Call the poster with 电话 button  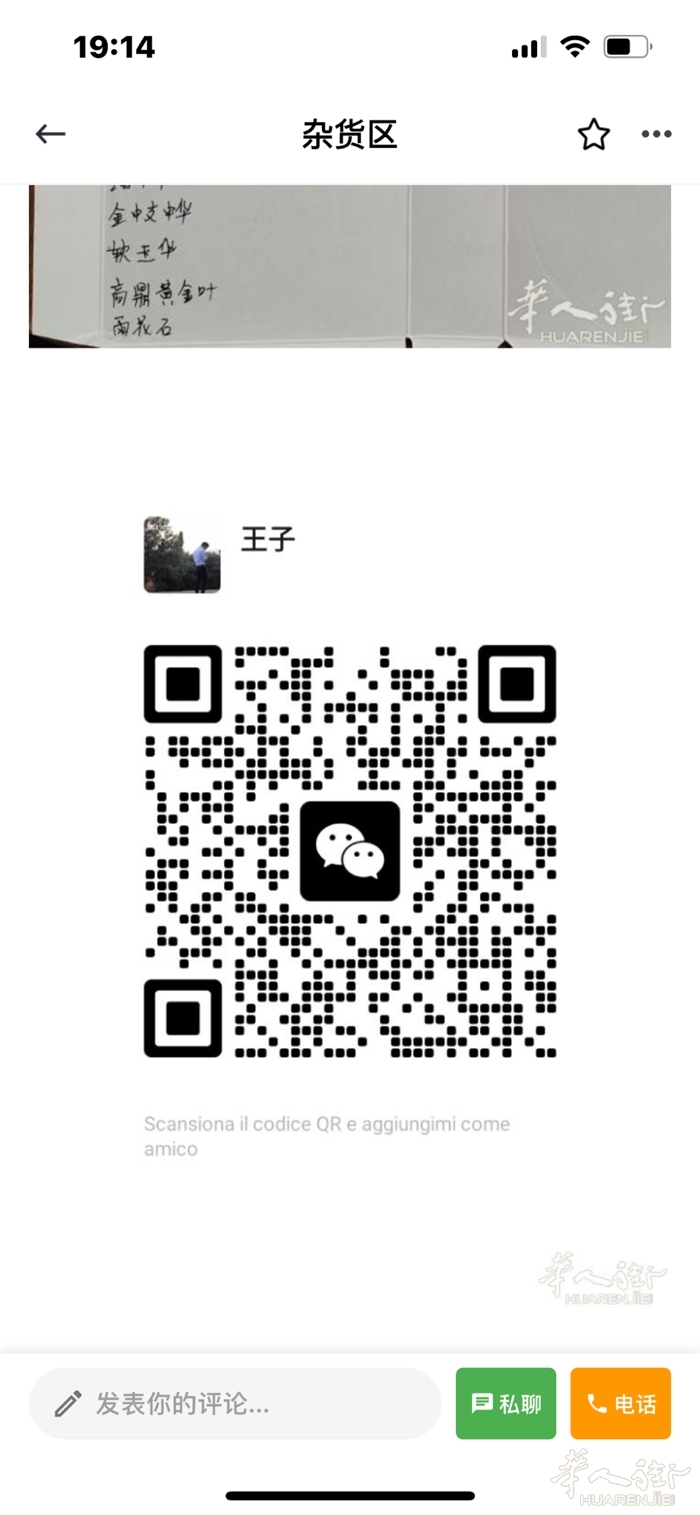tap(620, 1404)
